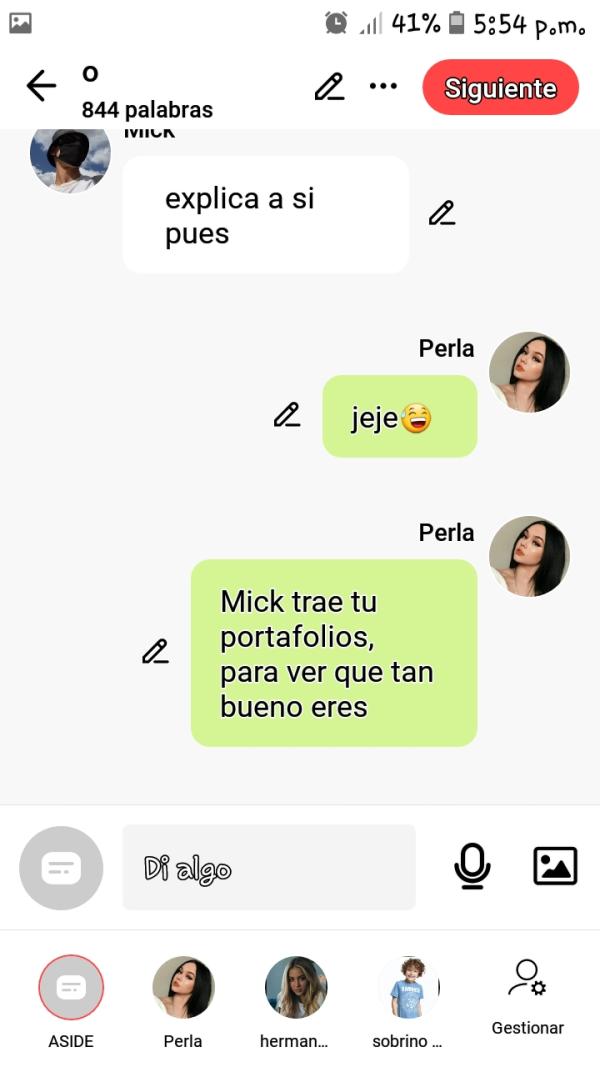Tap the Siguiente button

[x=500, y=88]
